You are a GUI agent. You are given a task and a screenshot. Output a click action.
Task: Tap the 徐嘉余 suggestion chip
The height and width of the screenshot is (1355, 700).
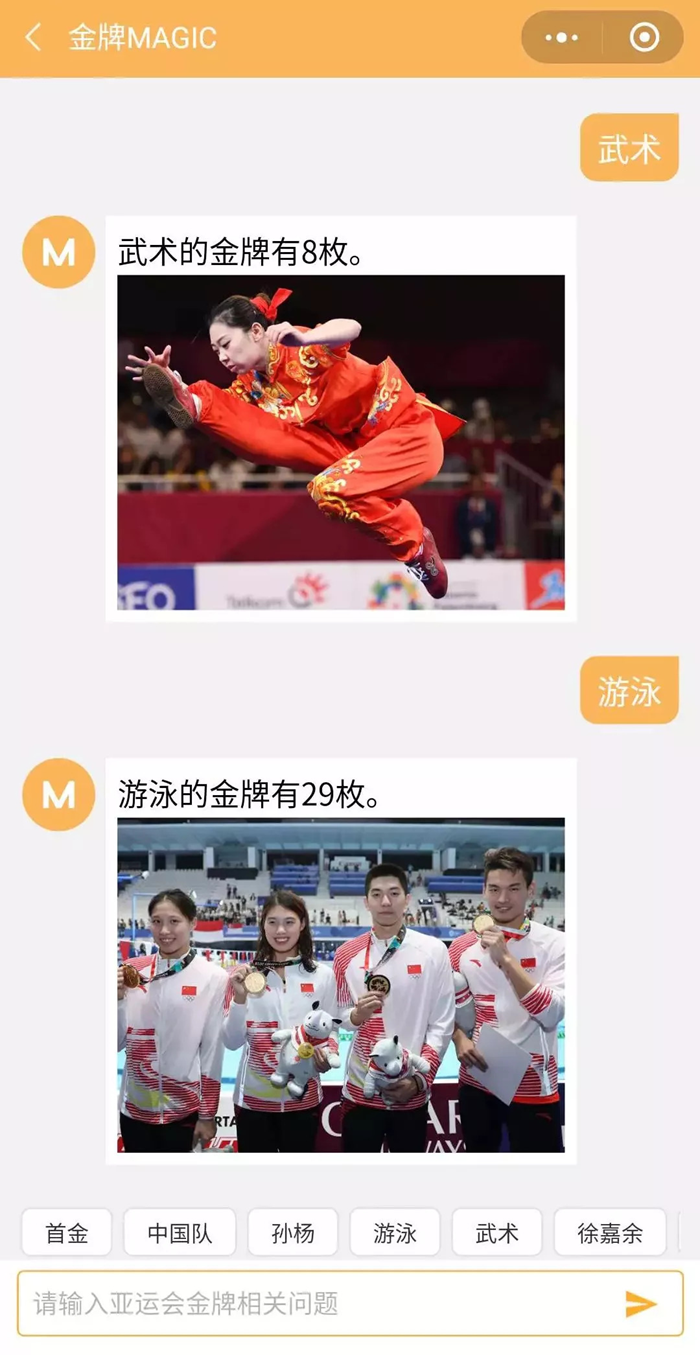[610, 1233]
